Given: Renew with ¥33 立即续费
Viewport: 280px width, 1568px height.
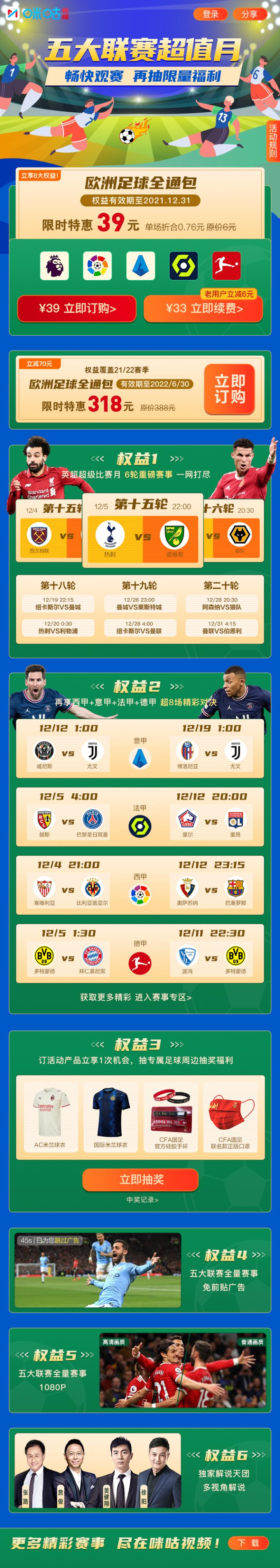Looking at the screenshot, I should (x=203, y=309).
